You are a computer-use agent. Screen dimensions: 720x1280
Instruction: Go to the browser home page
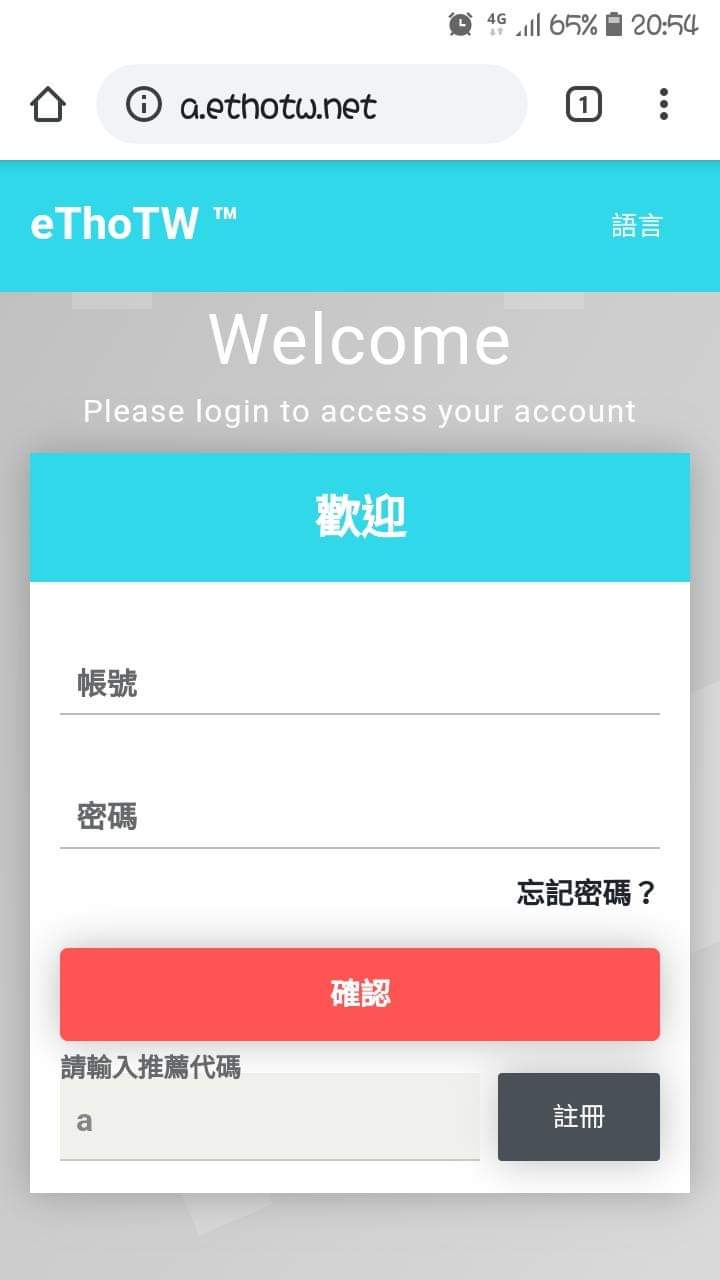[x=48, y=104]
